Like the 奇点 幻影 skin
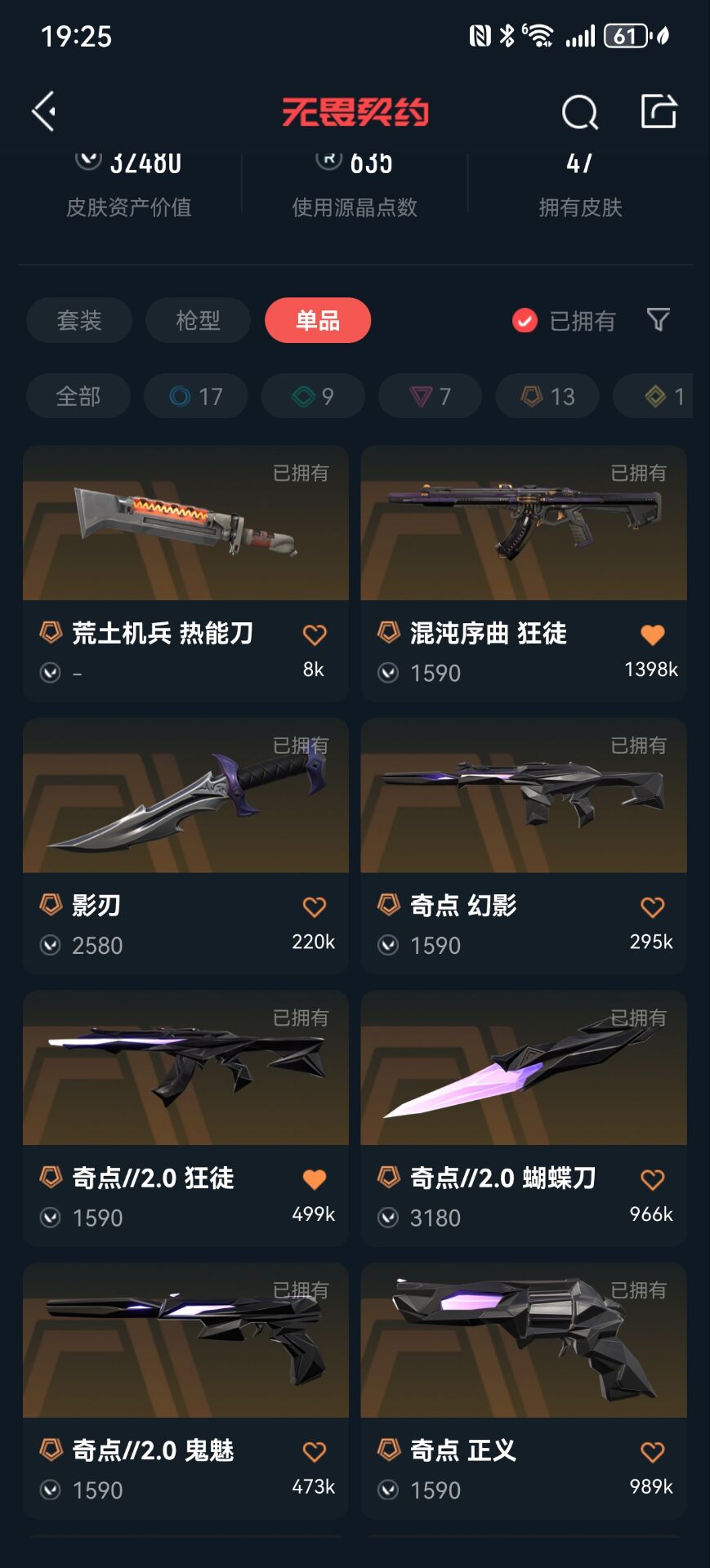Viewport: 710px width, 1568px height. coord(652,906)
